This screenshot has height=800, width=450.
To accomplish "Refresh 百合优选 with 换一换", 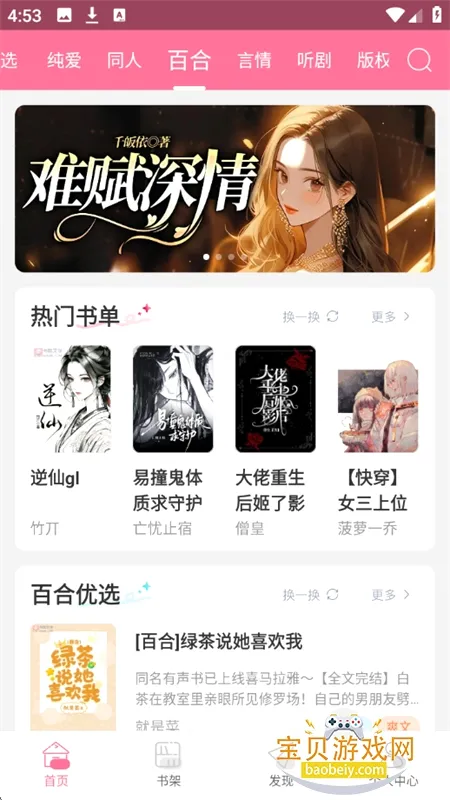I will [311, 594].
